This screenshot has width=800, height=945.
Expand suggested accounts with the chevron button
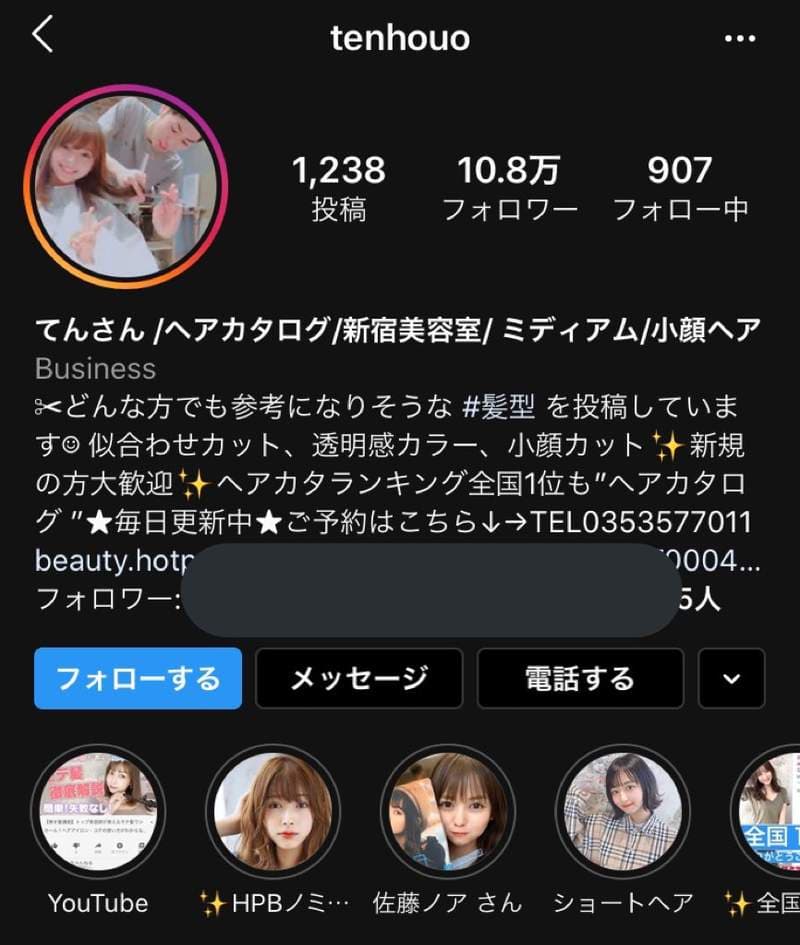(x=732, y=679)
